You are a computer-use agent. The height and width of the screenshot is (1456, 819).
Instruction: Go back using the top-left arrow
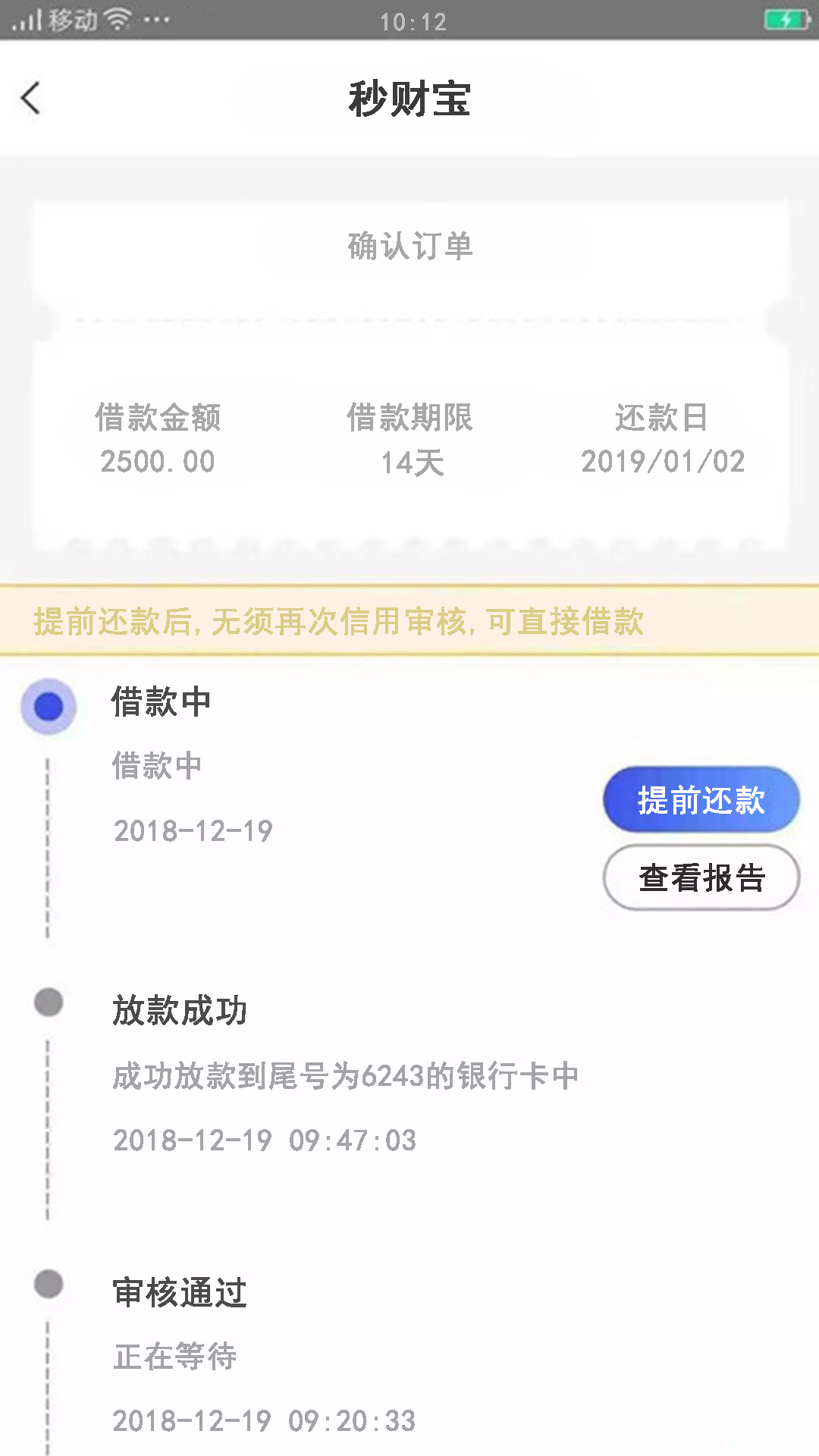click(x=30, y=99)
